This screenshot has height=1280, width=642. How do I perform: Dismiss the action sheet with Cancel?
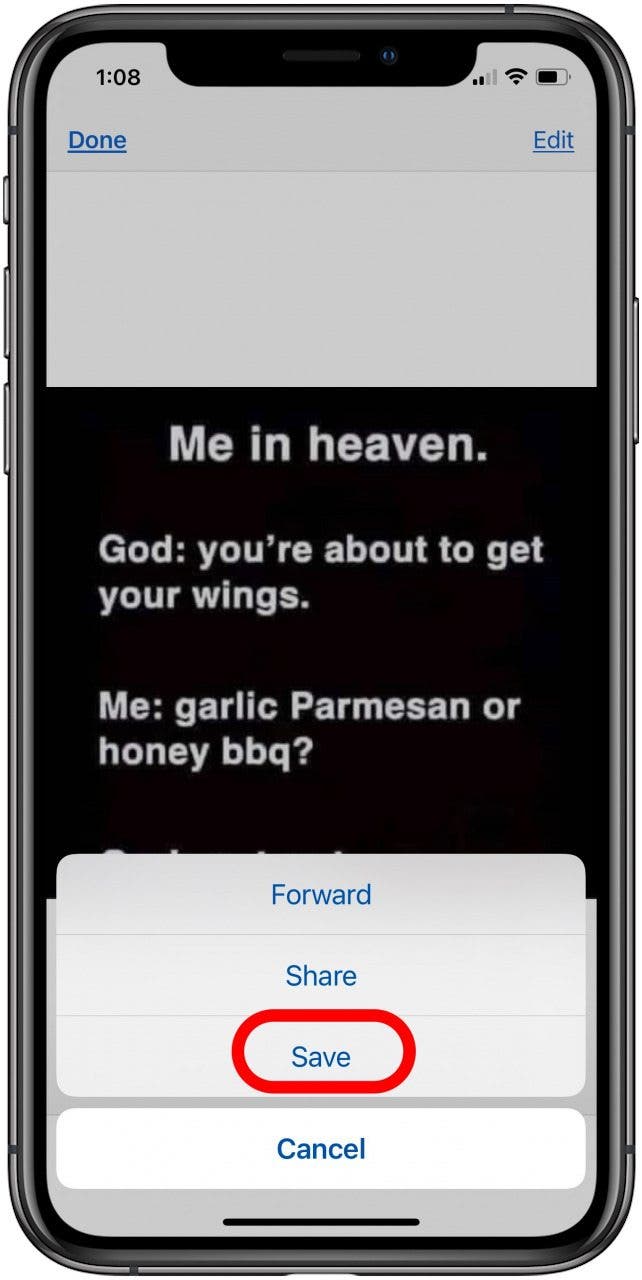point(321,1148)
